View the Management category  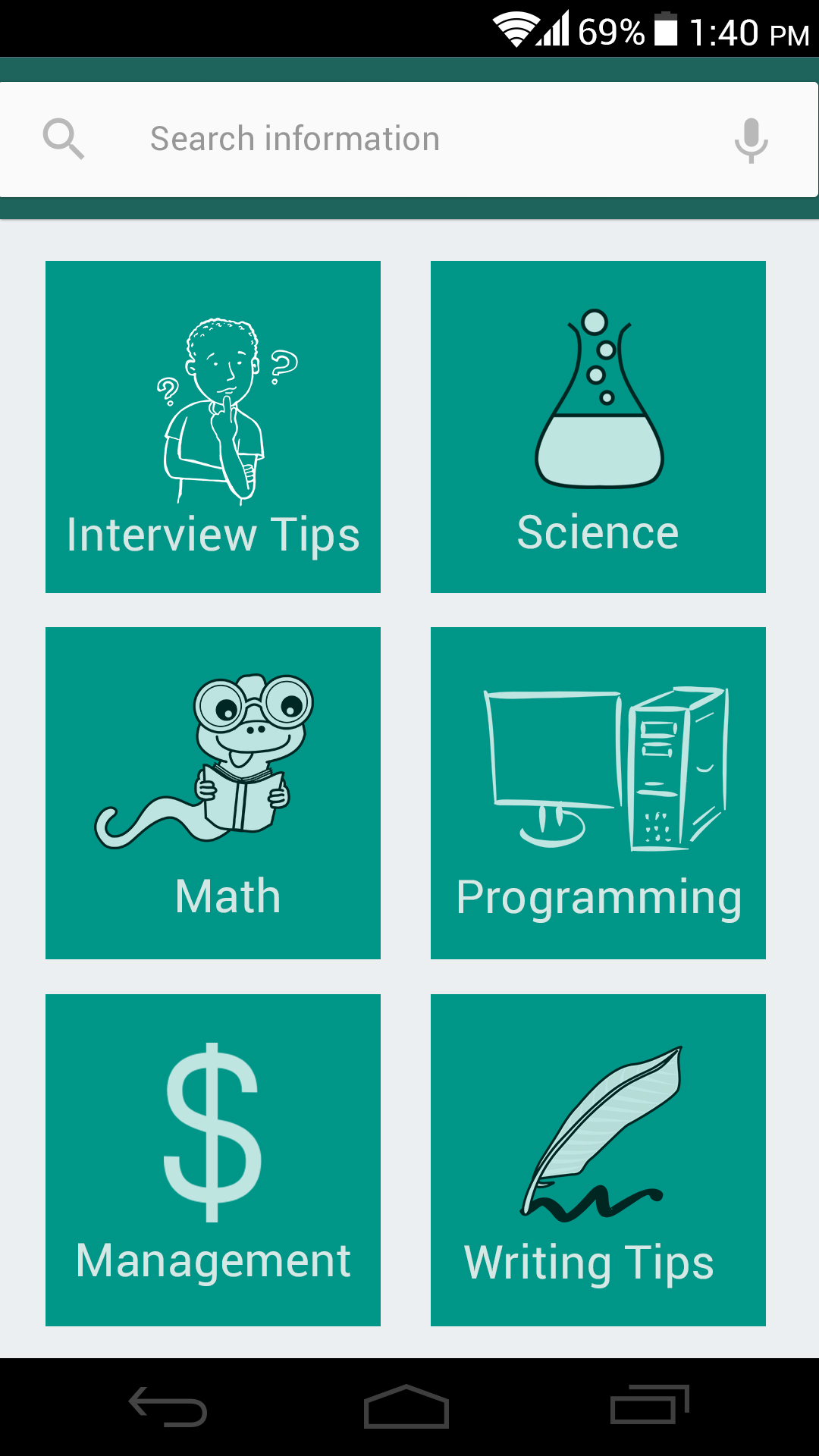click(x=213, y=1160)
